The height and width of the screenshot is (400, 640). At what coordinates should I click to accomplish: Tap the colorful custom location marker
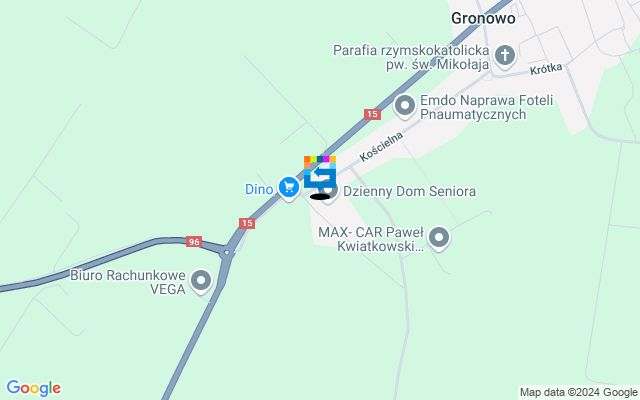click(x=320, y=174)
